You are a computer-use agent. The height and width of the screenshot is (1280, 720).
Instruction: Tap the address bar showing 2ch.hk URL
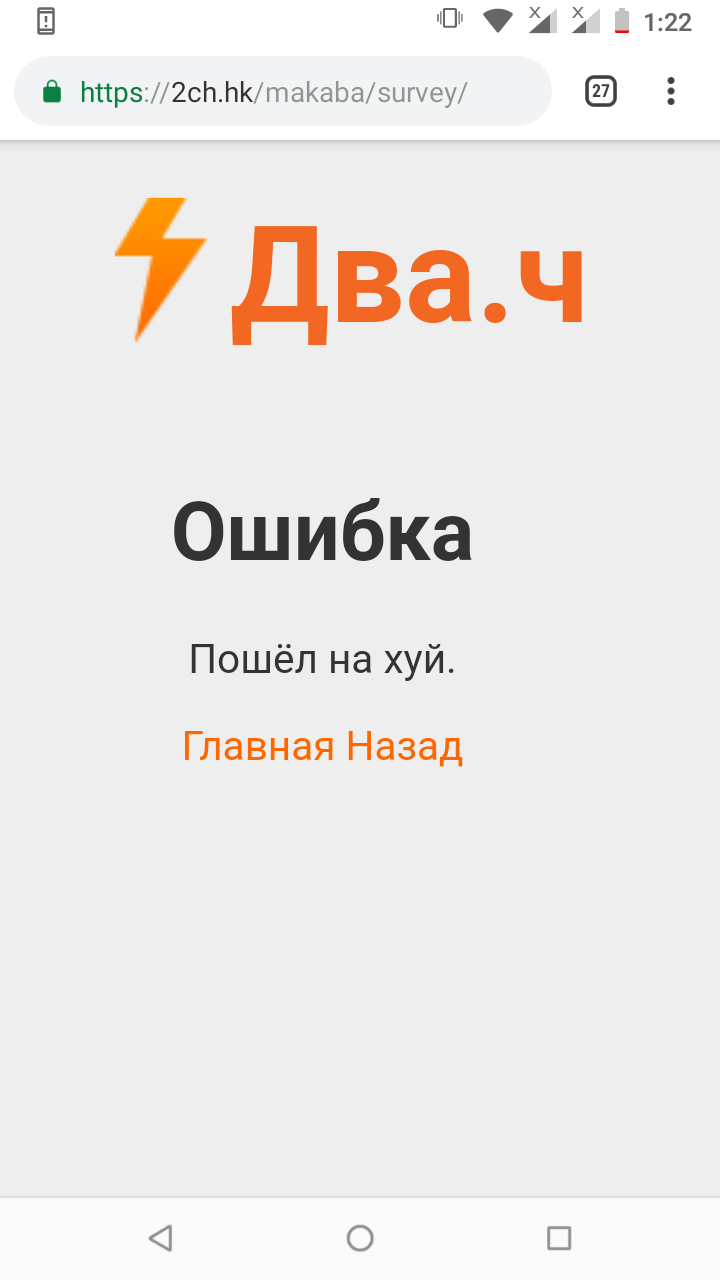tap(300, 93)
